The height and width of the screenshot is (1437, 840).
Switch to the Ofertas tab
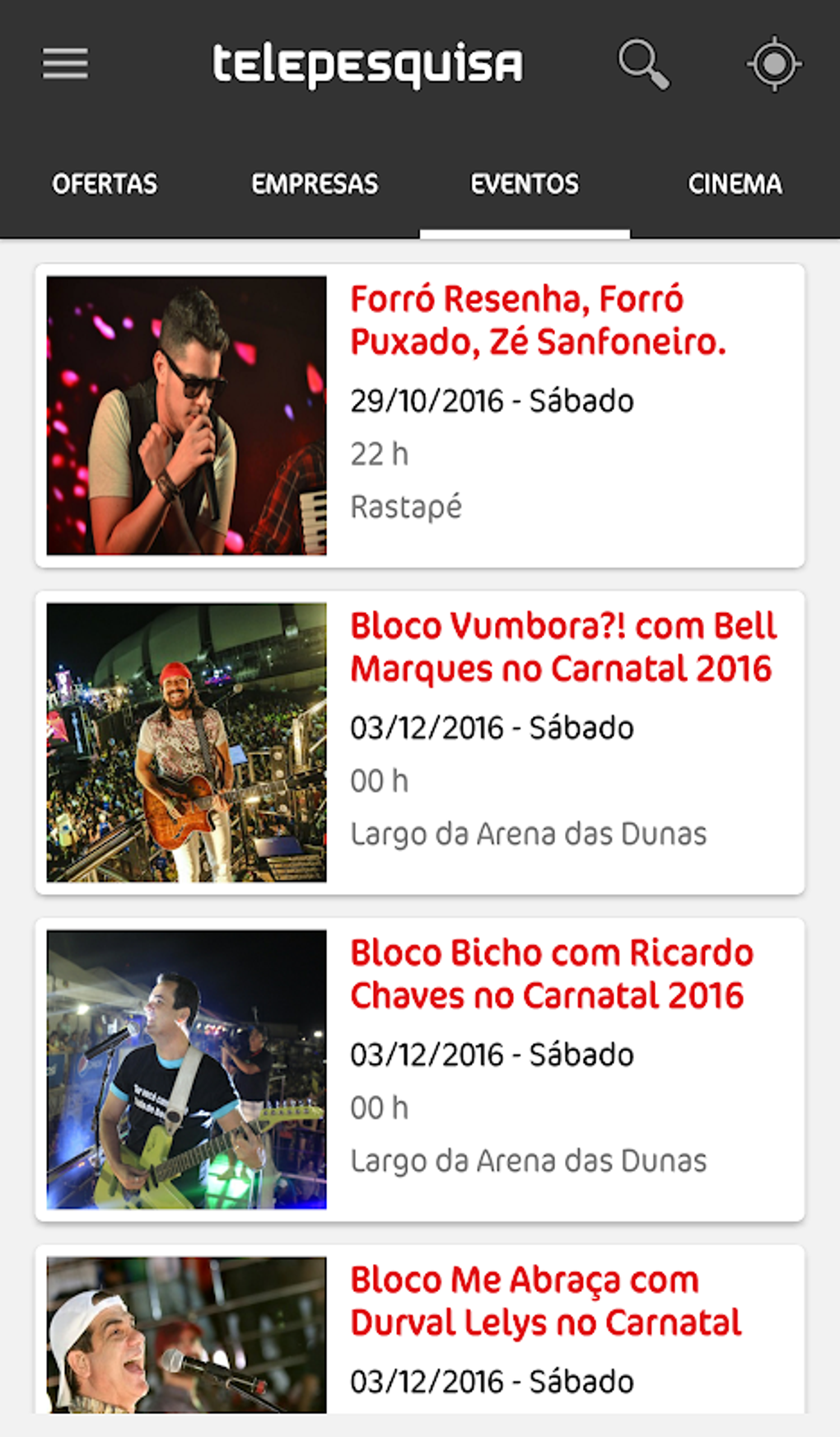click(105, 184)
